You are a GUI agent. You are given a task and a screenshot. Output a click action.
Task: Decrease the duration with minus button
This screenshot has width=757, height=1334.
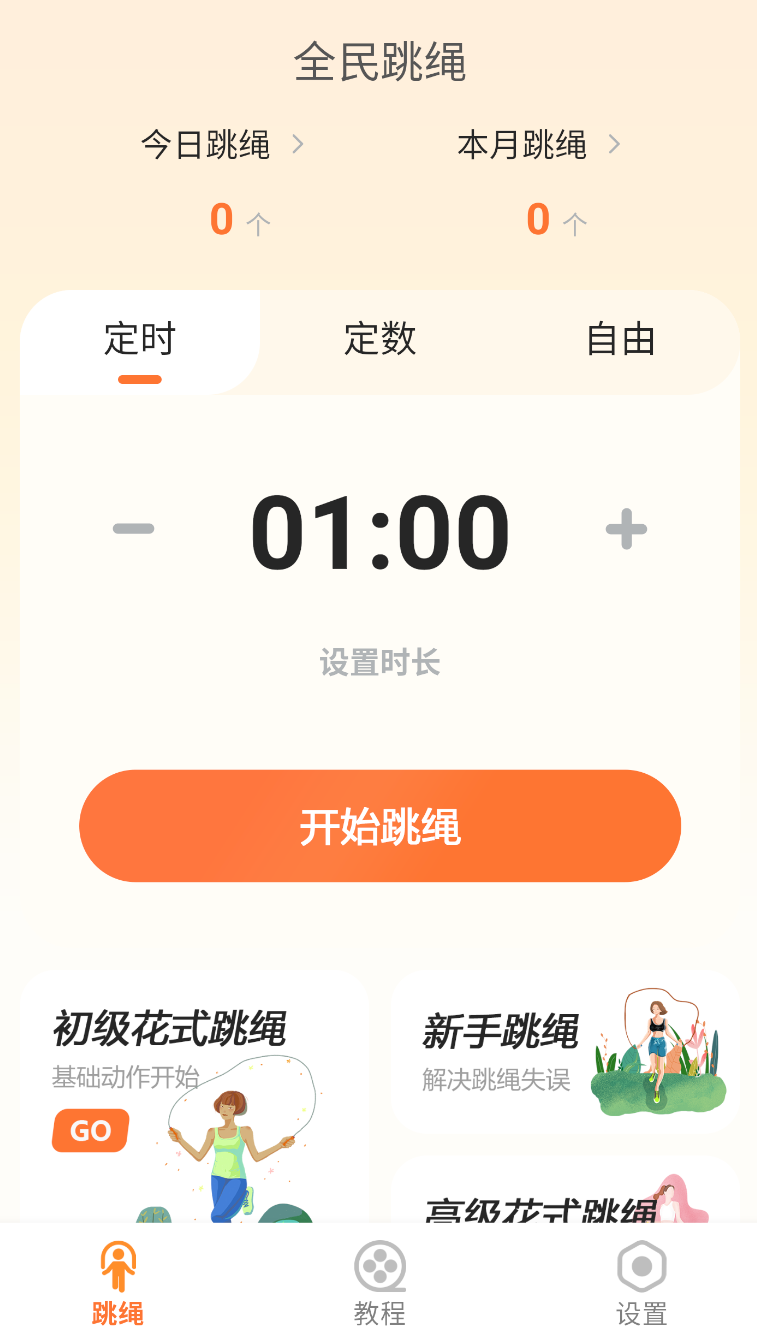tap(134, 529)
